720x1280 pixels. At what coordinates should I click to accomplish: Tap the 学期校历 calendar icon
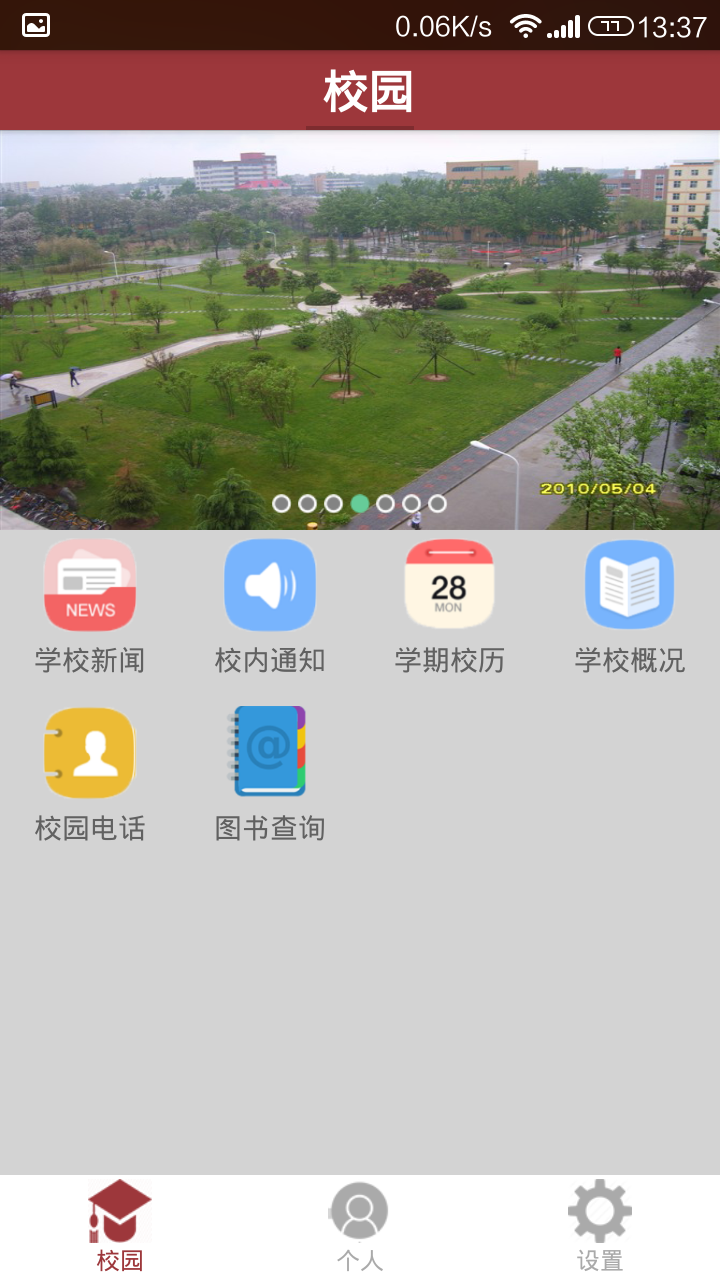(449, 584)
